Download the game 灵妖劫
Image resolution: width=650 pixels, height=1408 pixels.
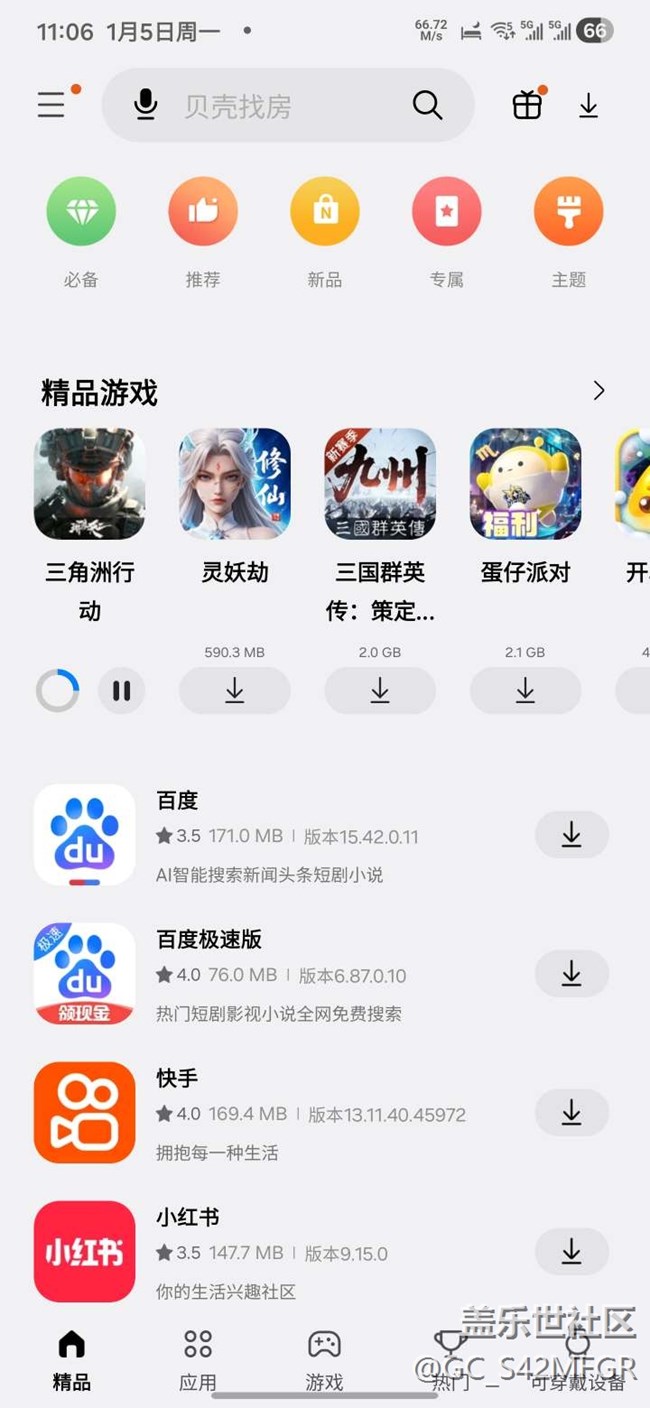pos(235,691)
